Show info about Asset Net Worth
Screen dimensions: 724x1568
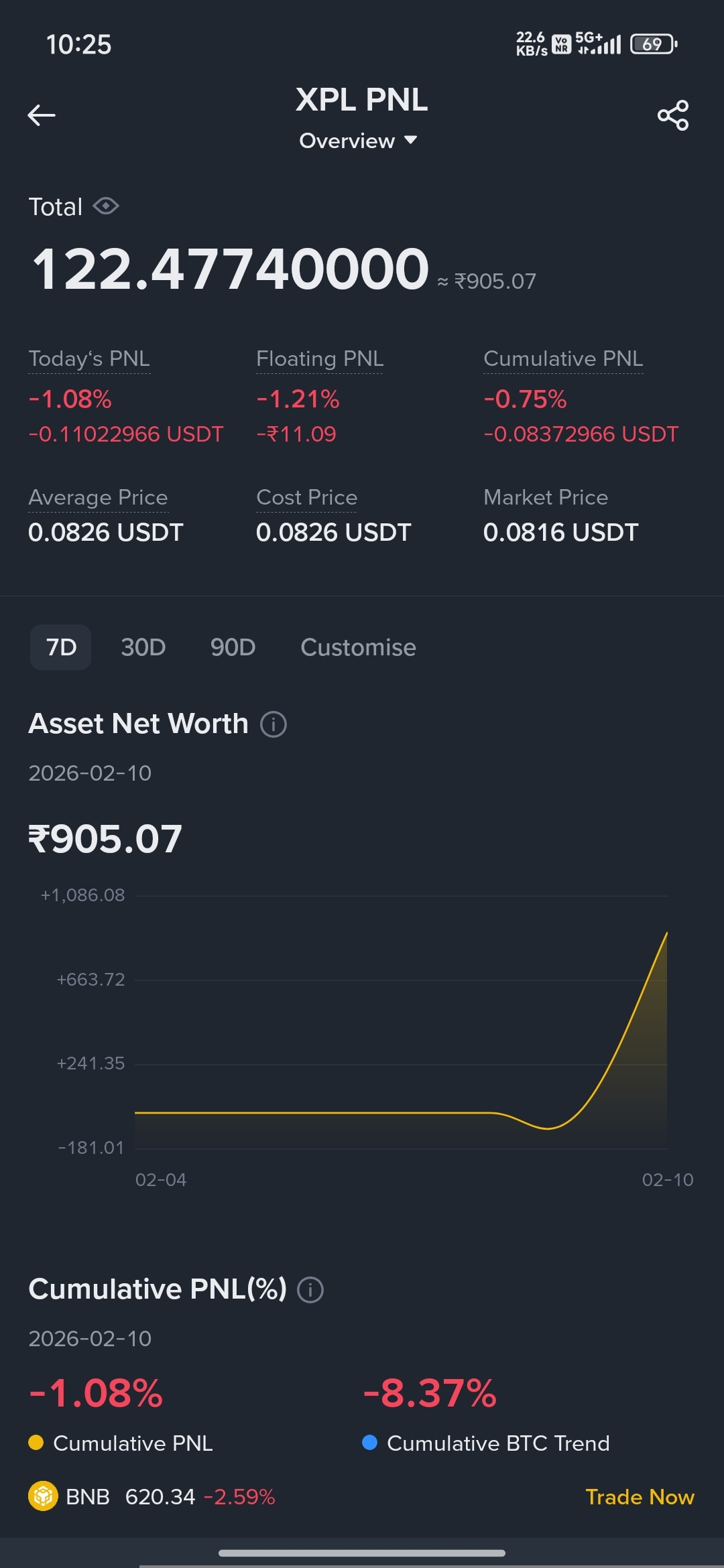274,724
